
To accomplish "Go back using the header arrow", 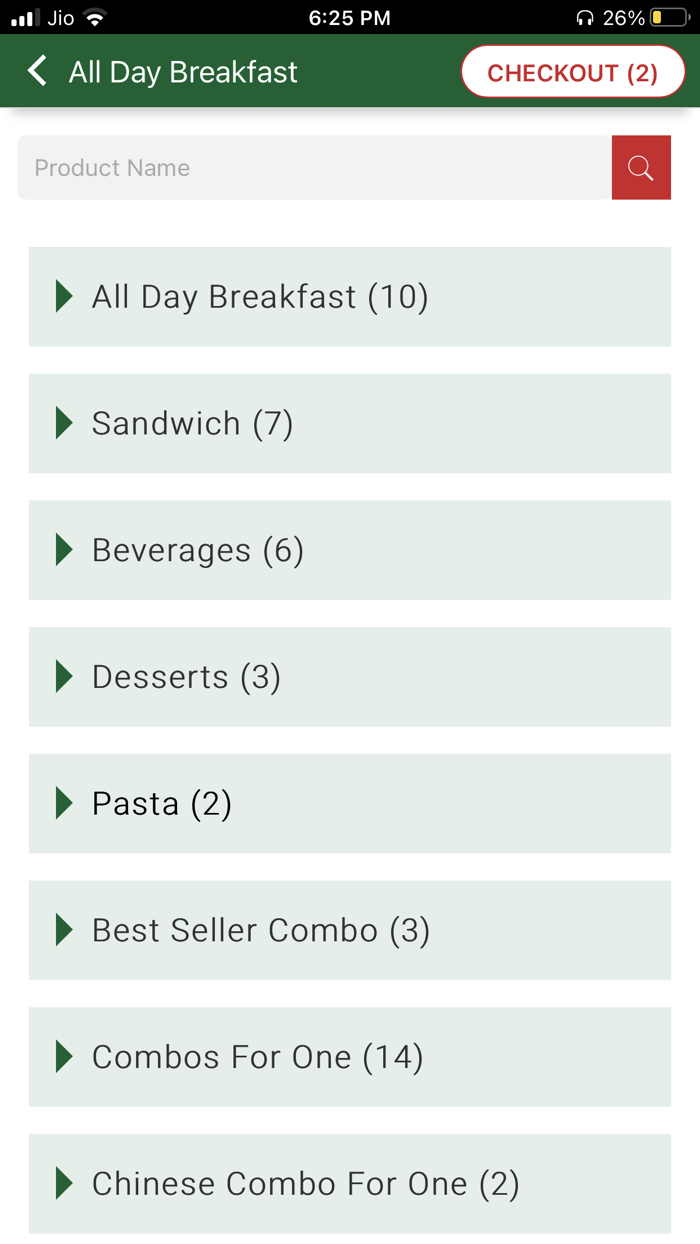I will click(x=38, y=71).
